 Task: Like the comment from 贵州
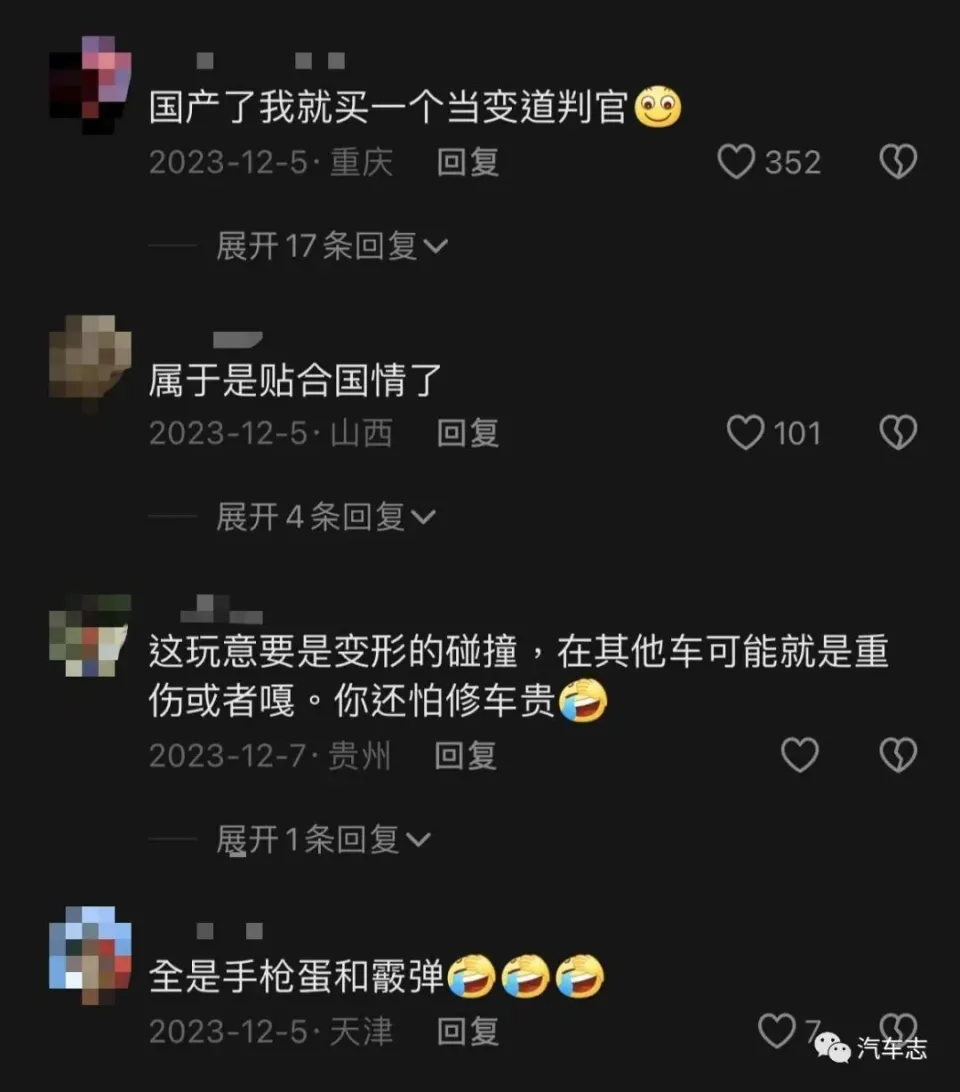799,756
